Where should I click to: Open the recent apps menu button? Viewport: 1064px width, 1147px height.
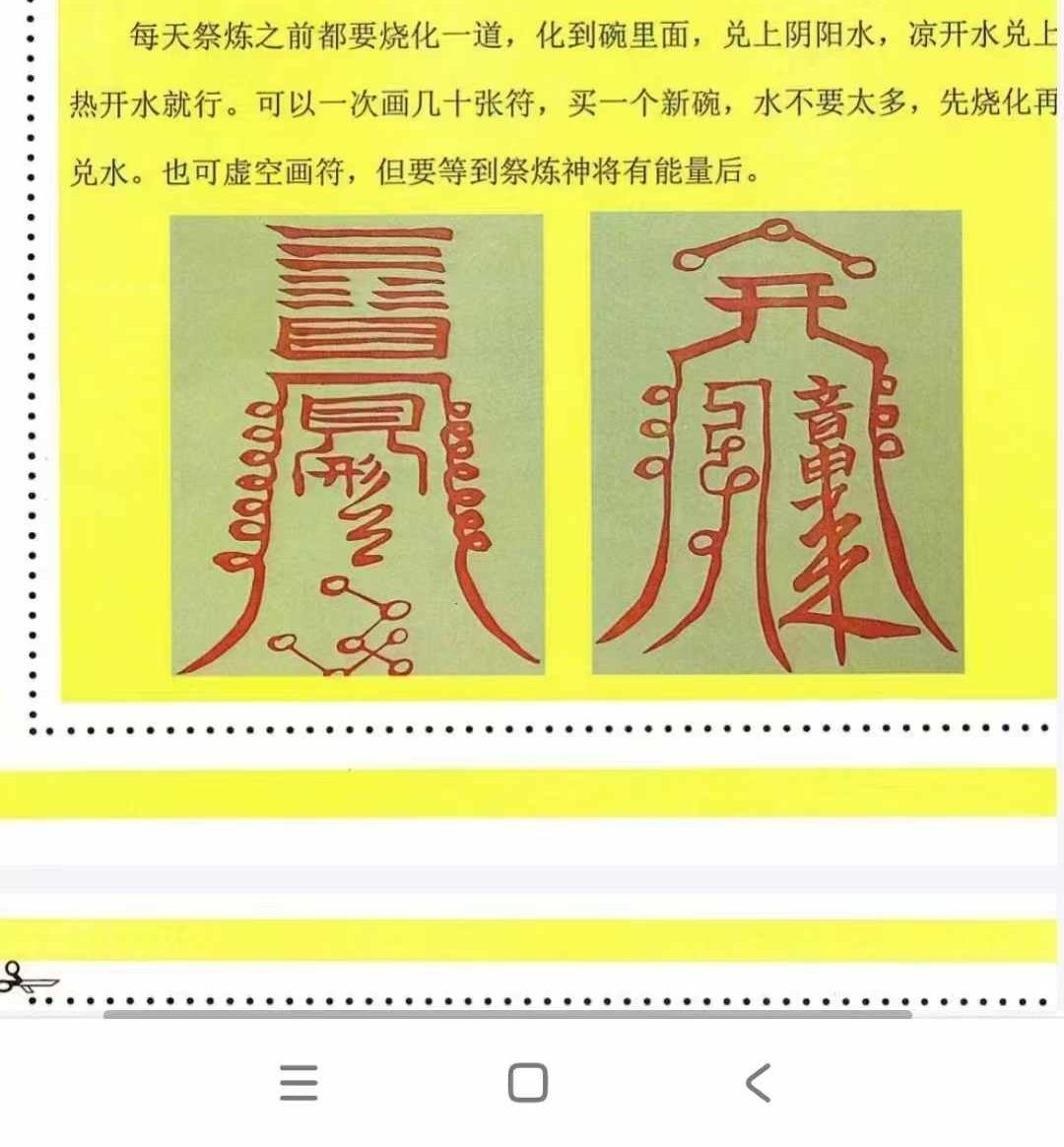pos(299,1082)
